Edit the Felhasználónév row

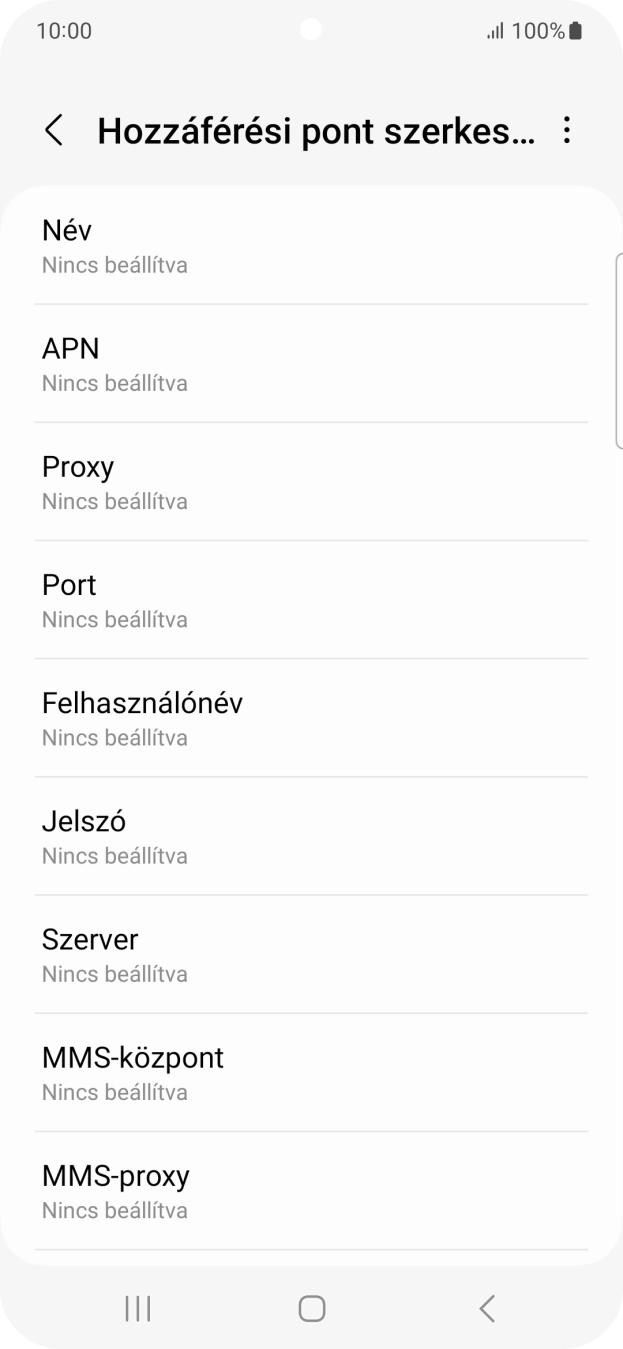[311, 718]
